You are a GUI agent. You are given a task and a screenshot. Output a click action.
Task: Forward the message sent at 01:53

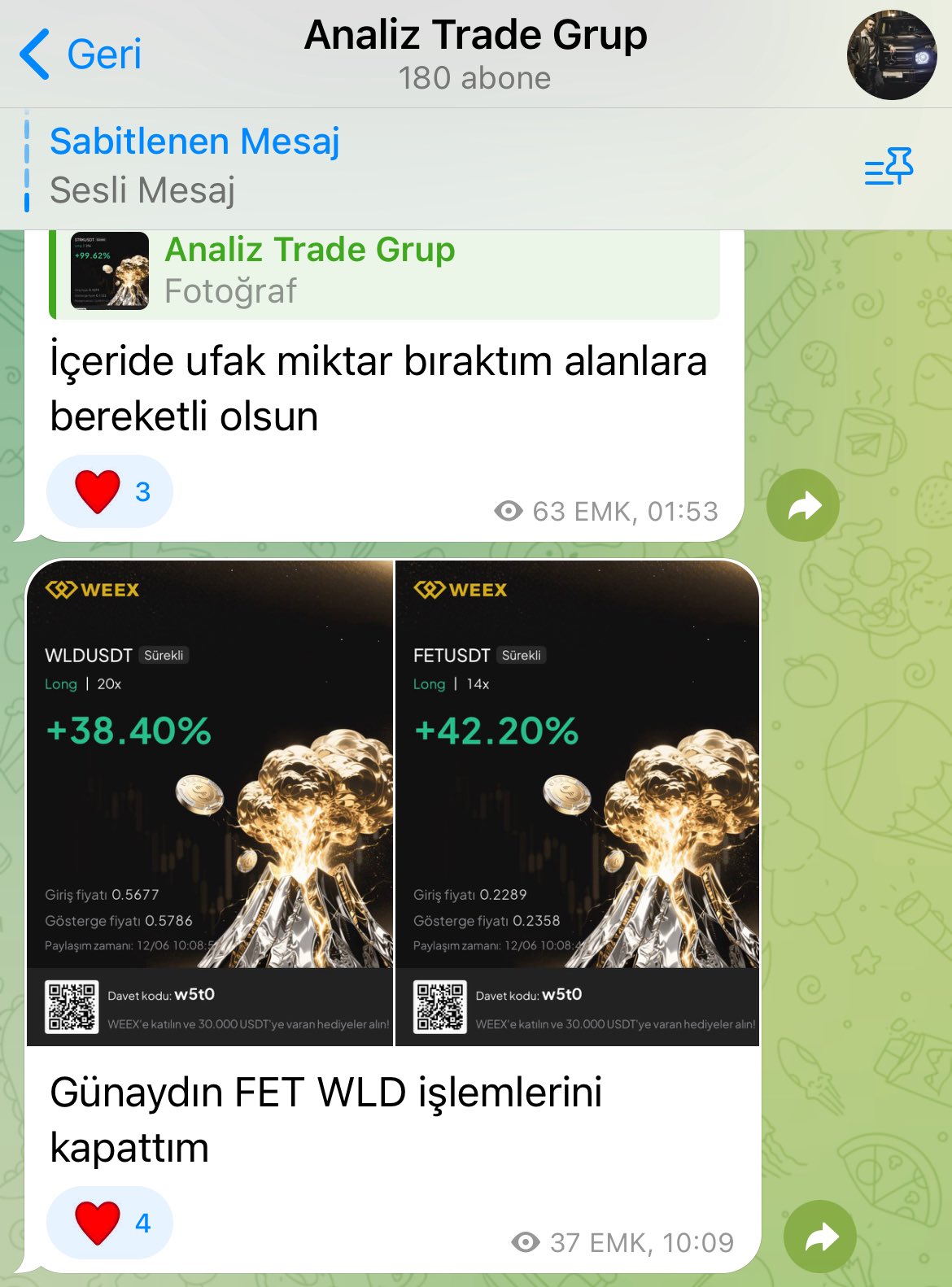802,505
